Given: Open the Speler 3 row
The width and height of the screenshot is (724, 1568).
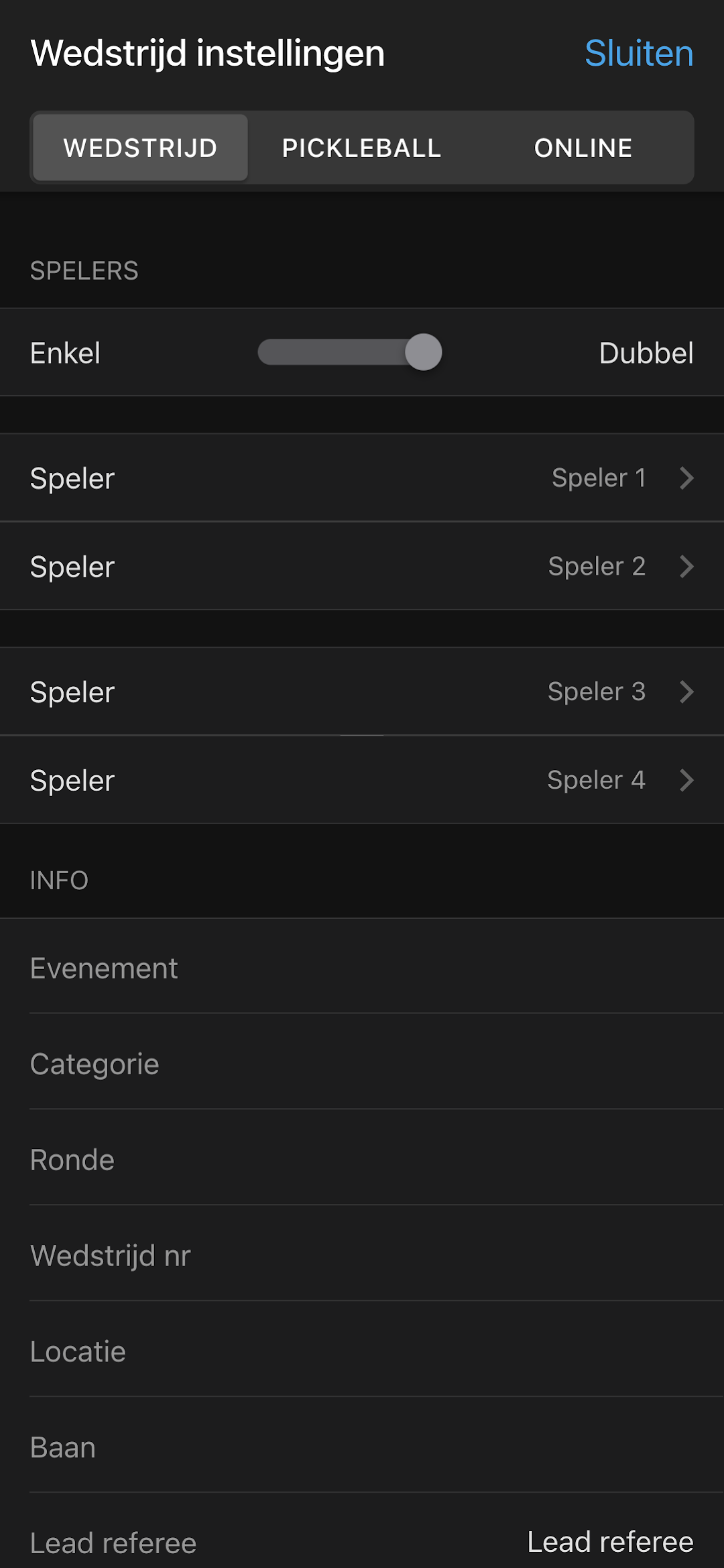Looking at the screenshot, I should tap(362, 691).
